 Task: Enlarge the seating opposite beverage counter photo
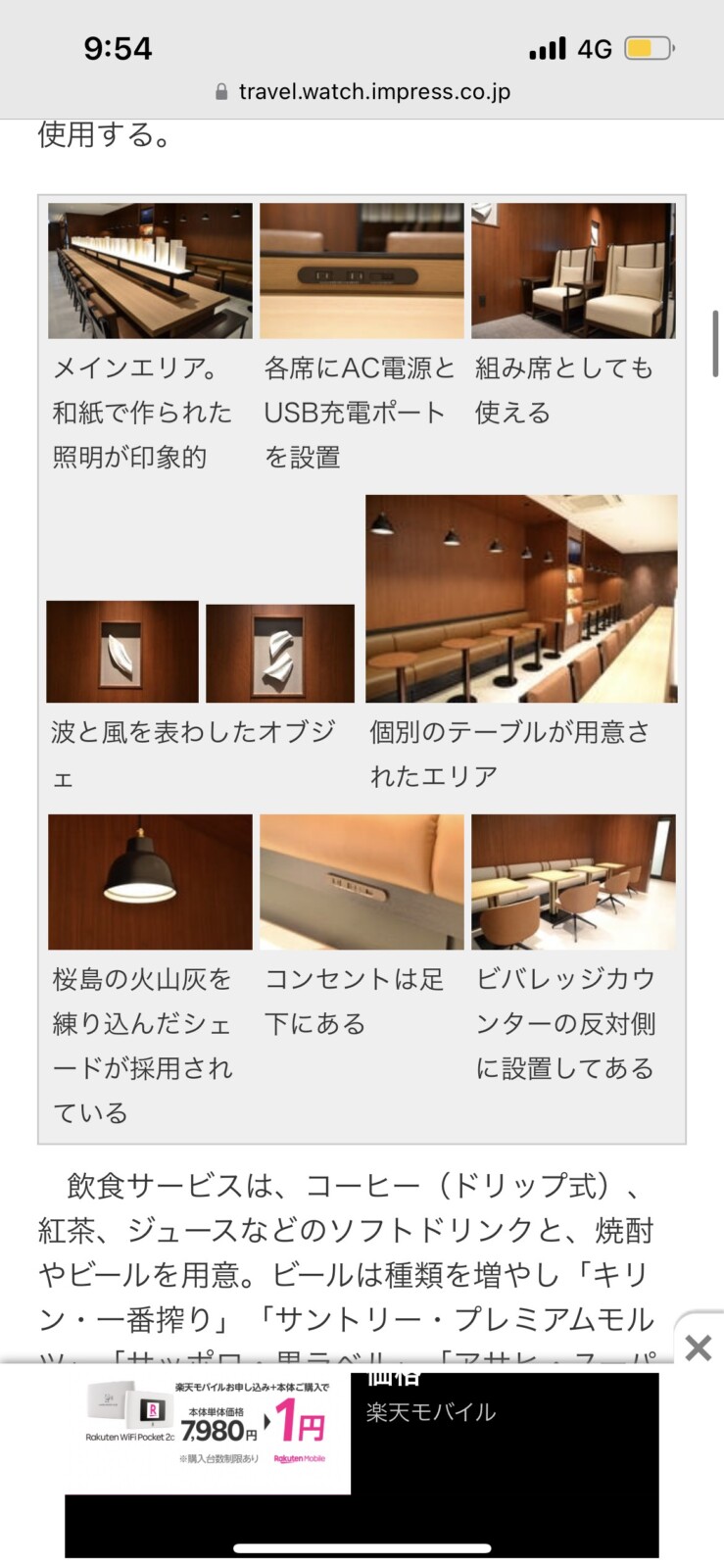[x=573, y=882]
